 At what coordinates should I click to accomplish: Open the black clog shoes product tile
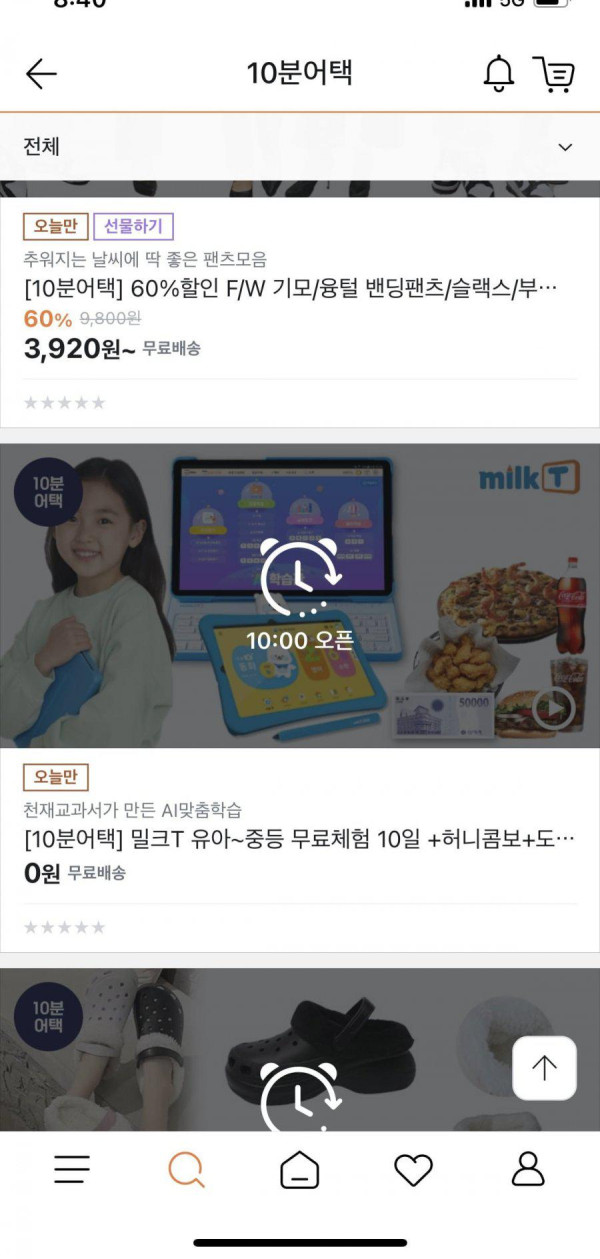coord(300,1050)
